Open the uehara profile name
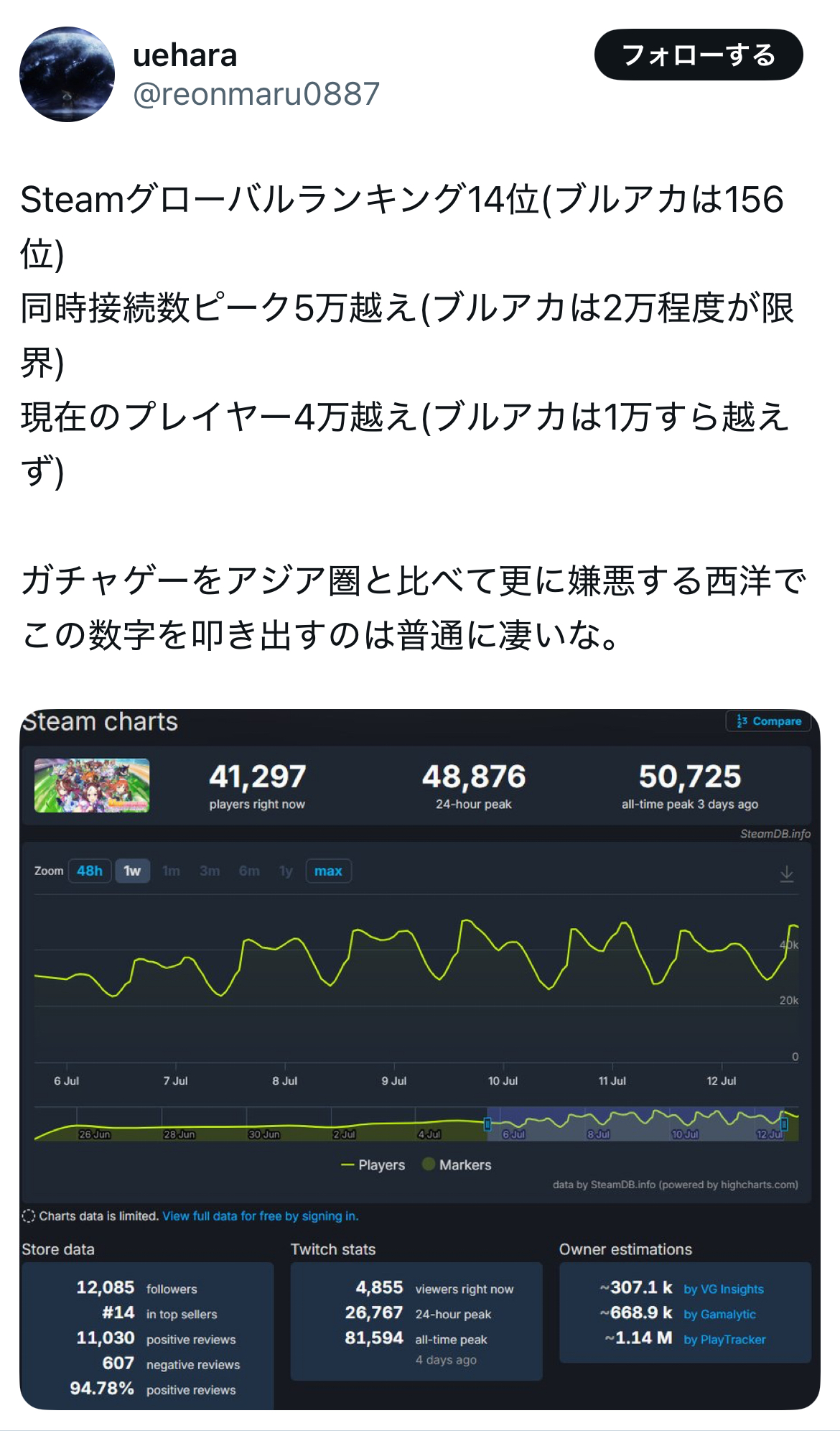840x1431 pixels. tap(185, 55)
